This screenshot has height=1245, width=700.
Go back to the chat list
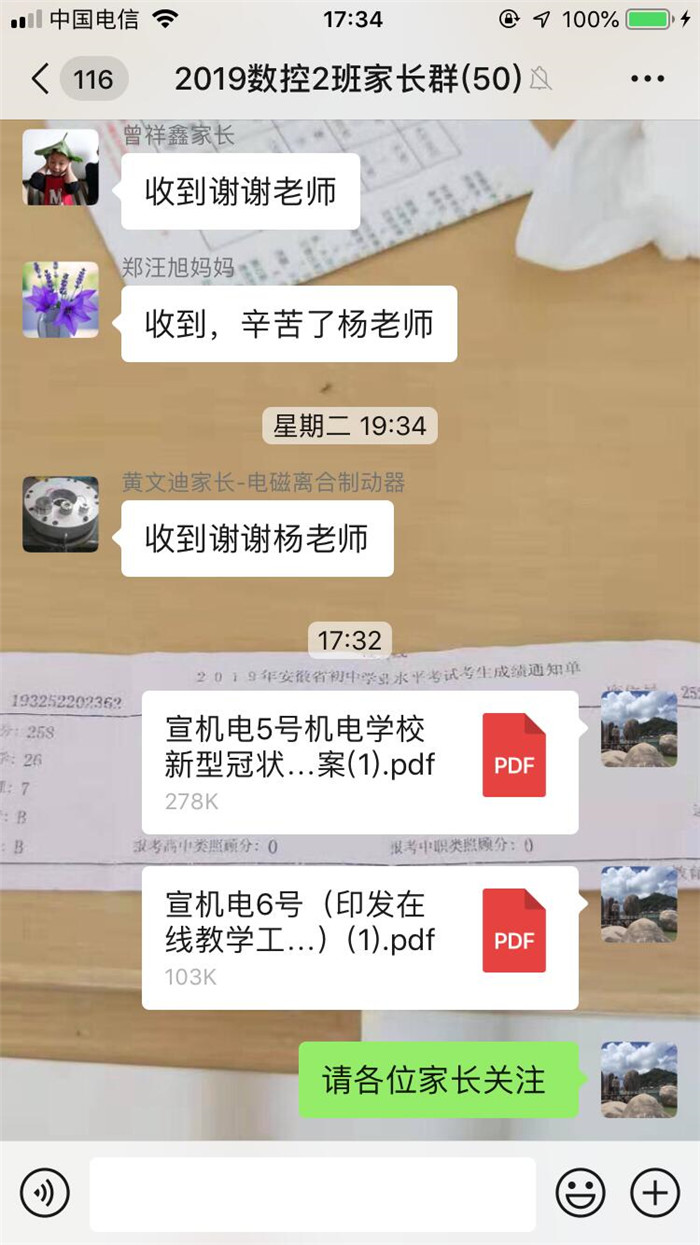coord(40,79)
